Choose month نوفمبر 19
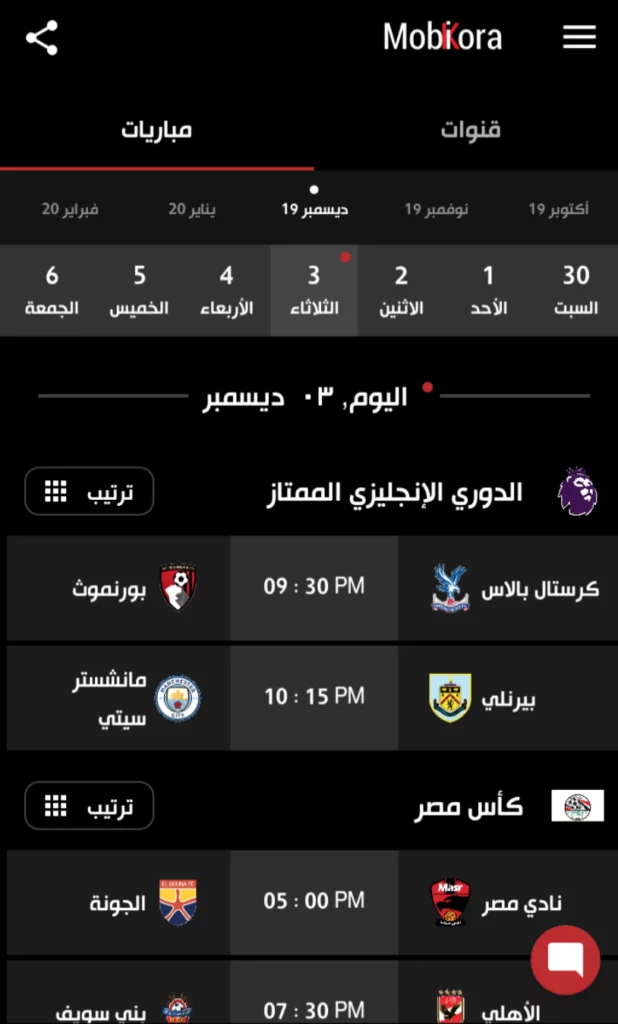Screen dimensions: 618x1024 point(436,210)
